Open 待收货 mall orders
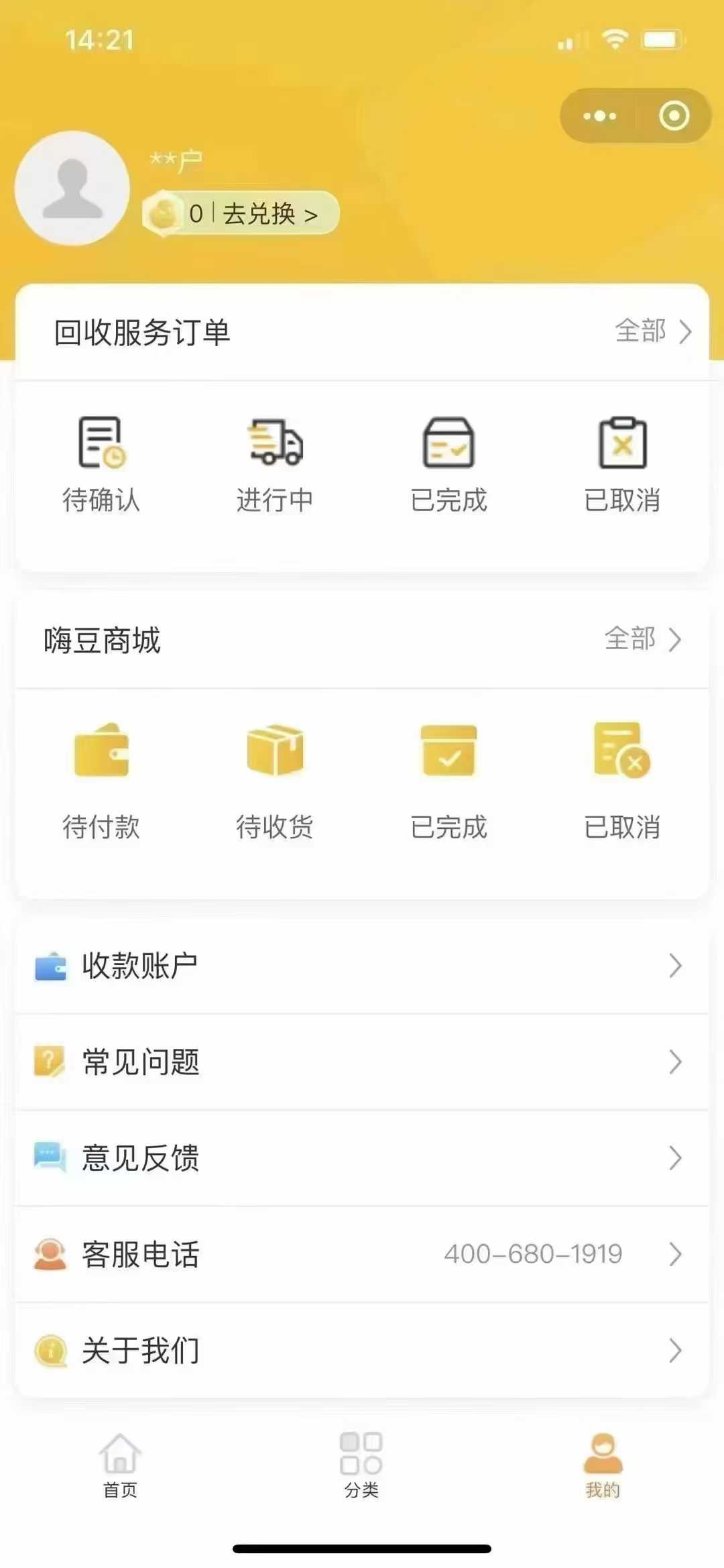The height and width of the screenshot is (1568, 724). 275,781
